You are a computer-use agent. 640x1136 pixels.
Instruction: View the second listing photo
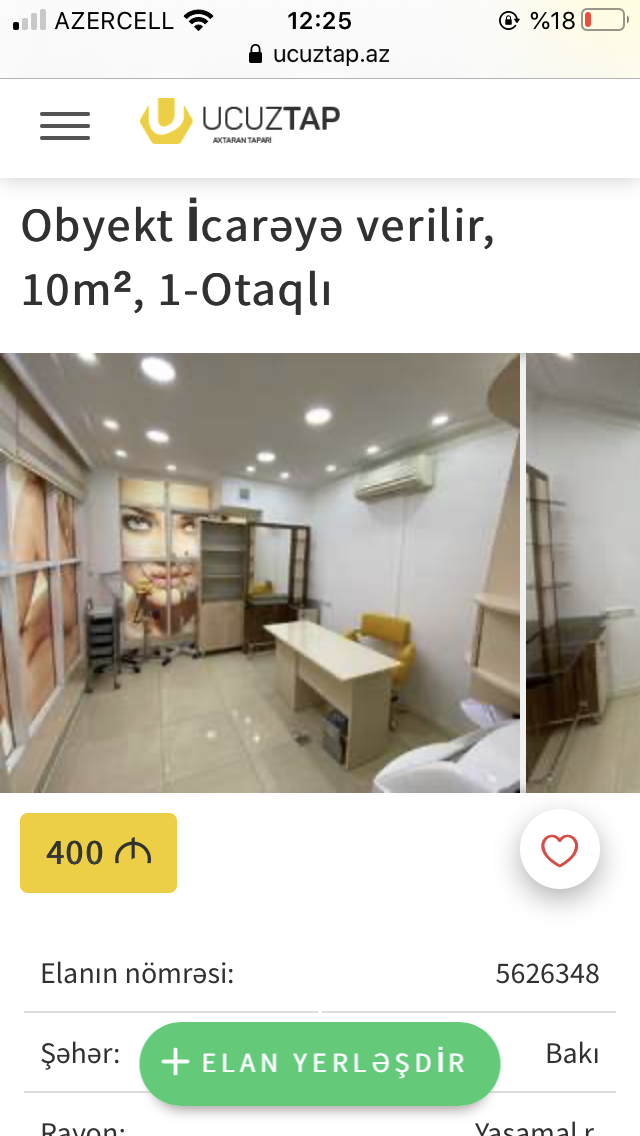point(583,572)
